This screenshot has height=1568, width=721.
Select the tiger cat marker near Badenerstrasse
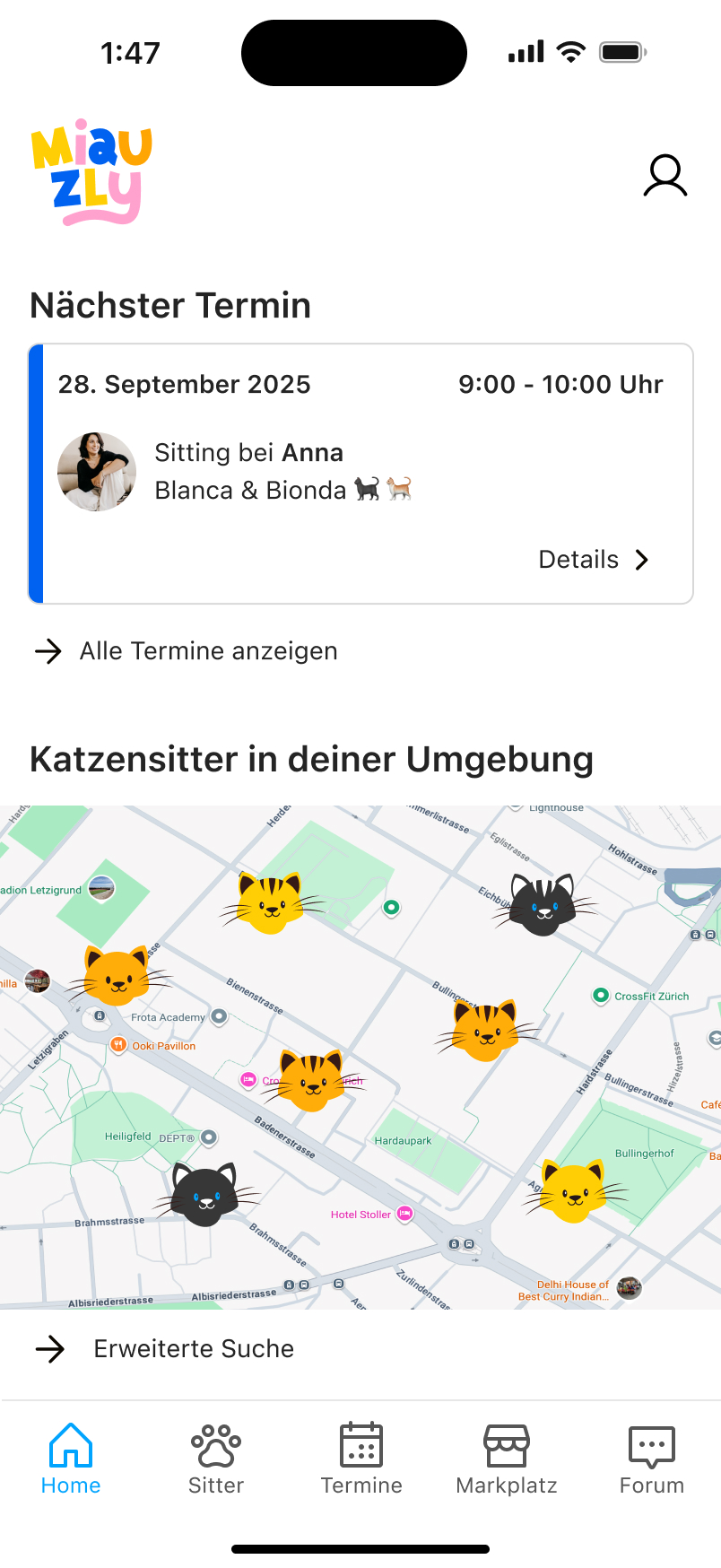pos(312,1083)
